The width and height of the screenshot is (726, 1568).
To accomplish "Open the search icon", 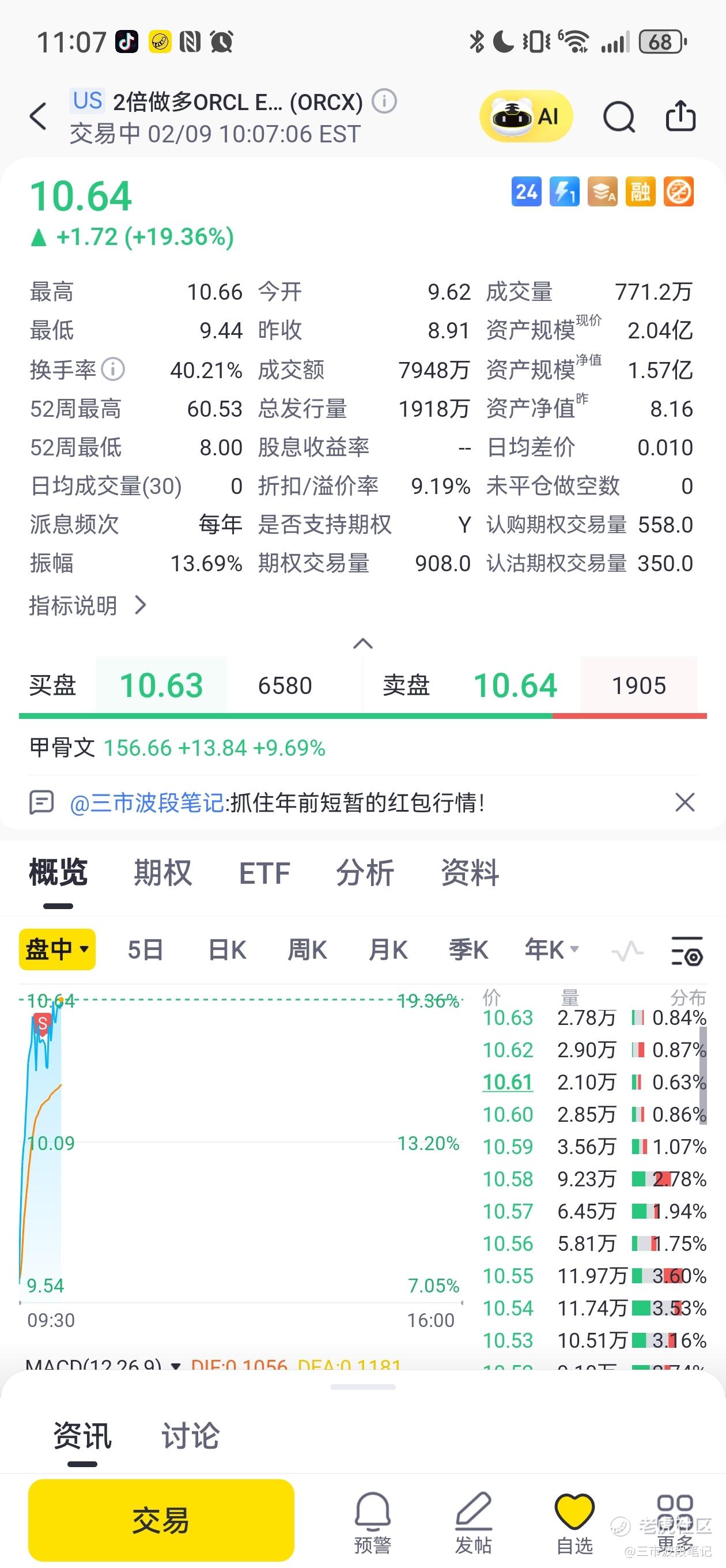I will [x=619, y=116].
